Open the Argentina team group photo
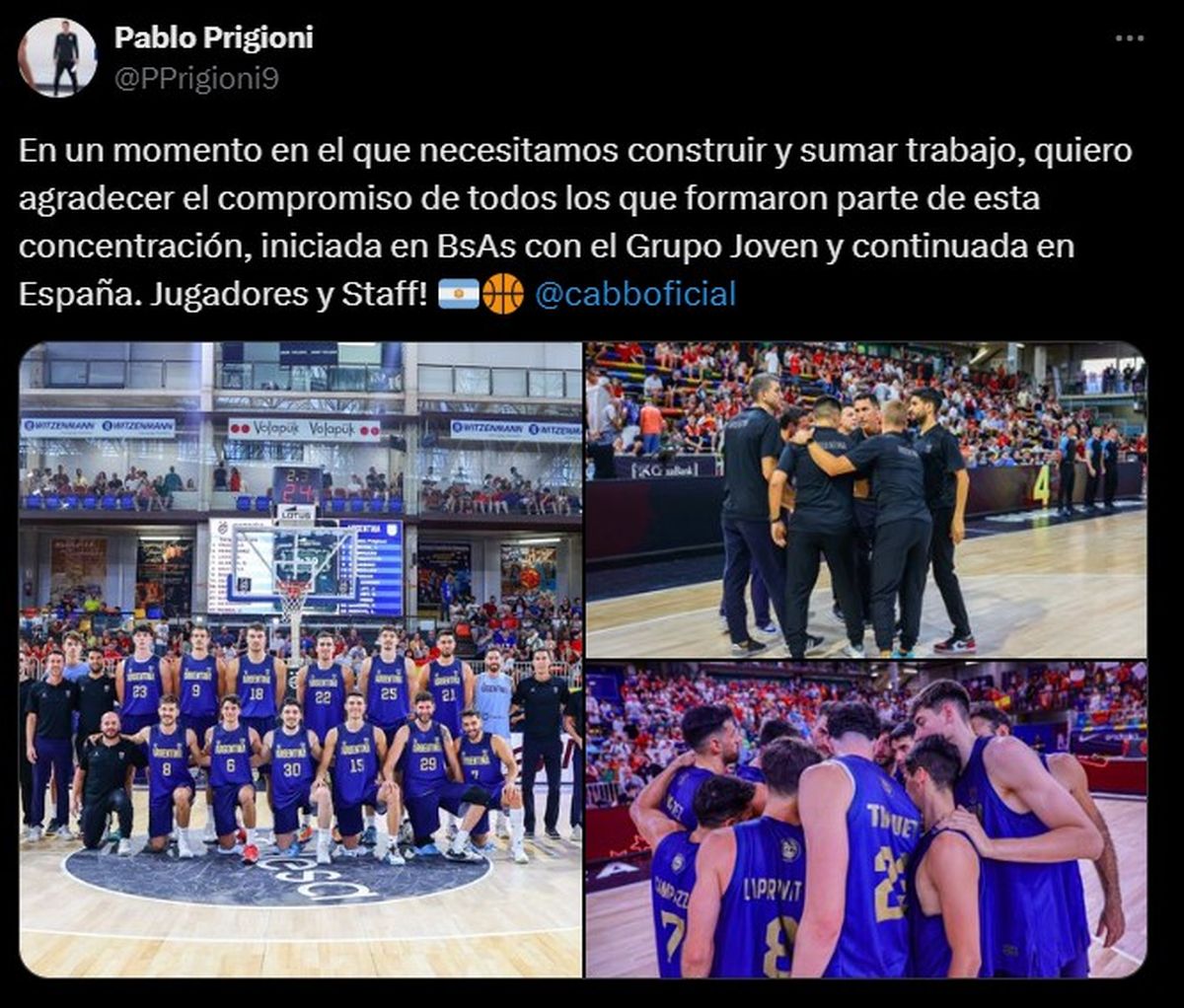1184x1008 pixels. click(x=300, y=659)
